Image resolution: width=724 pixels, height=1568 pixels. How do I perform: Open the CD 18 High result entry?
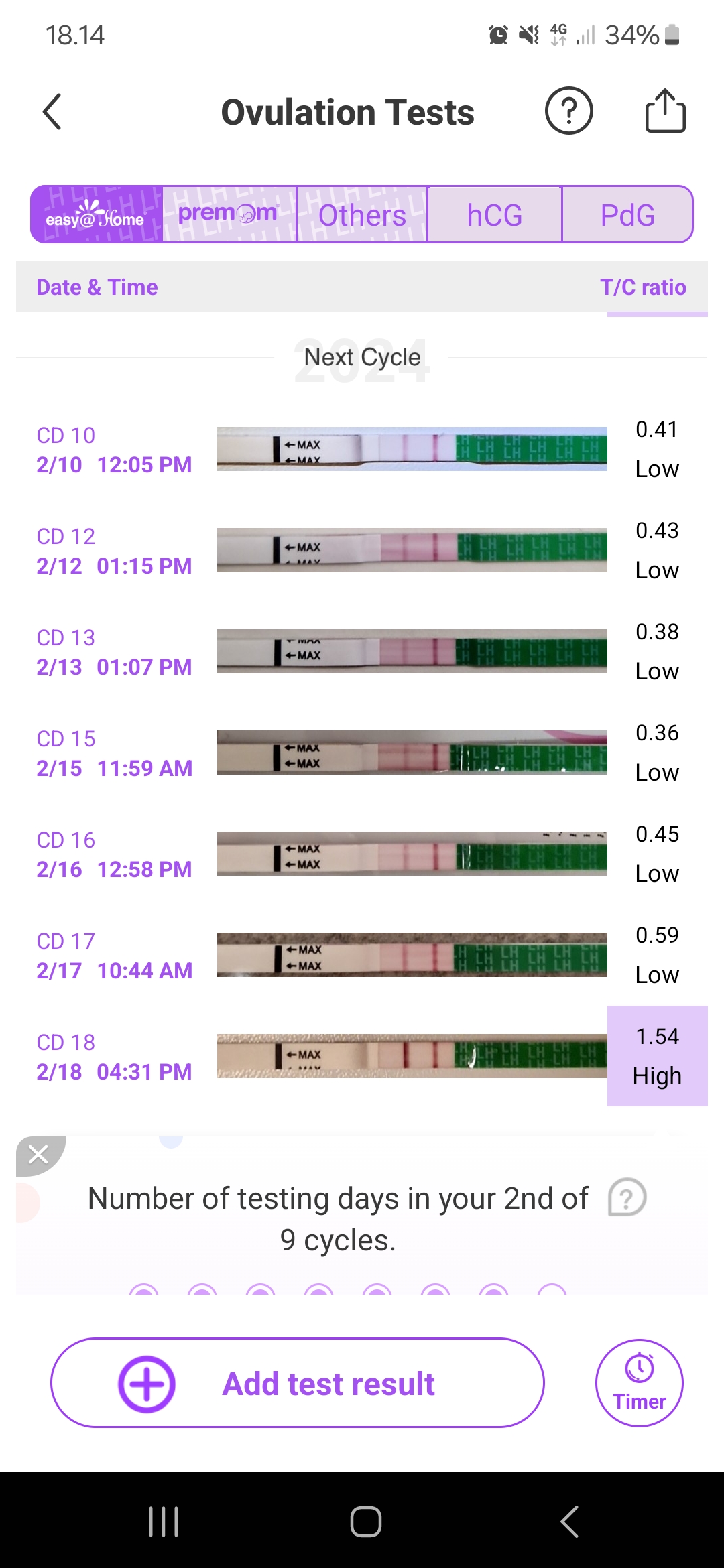pos(362,1056)
